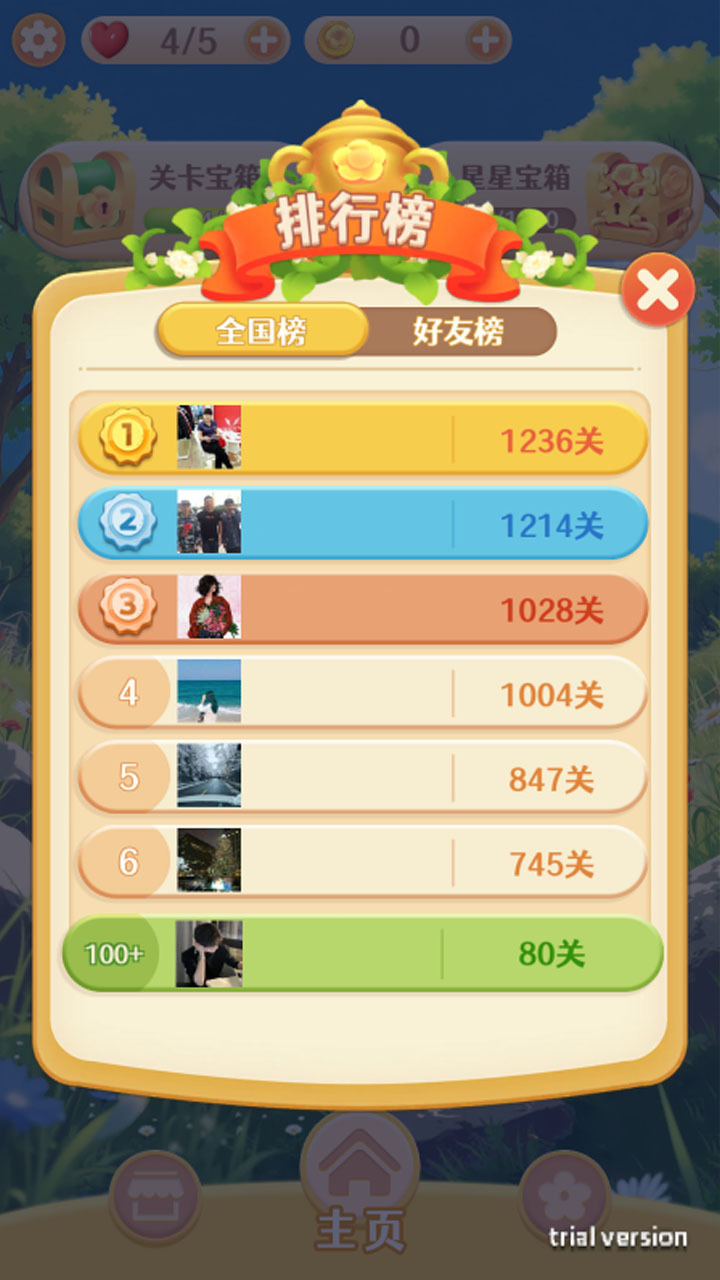Screen dimensions: 720x1280
Task: Tap the heart icon in the lives counter
Action: [x=107, y=42]
